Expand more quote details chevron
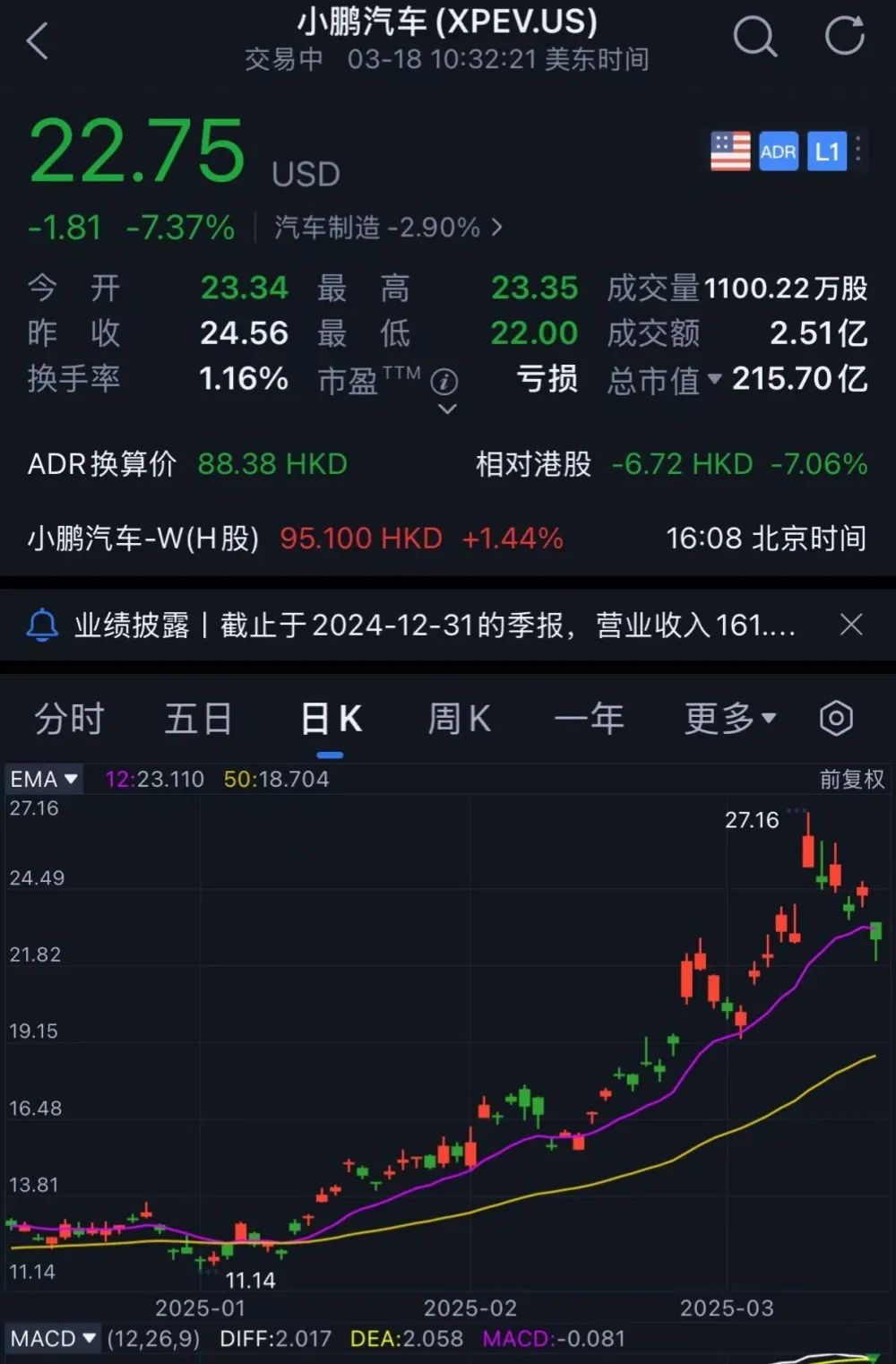896x1364 pixels. pyautogui.click(x=446, y=410)
